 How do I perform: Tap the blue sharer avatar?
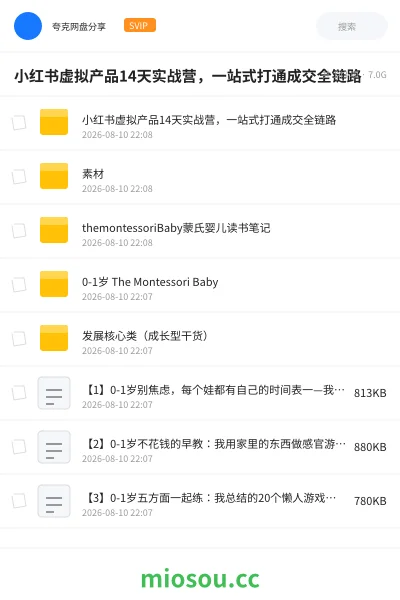[x=28, y=26]
